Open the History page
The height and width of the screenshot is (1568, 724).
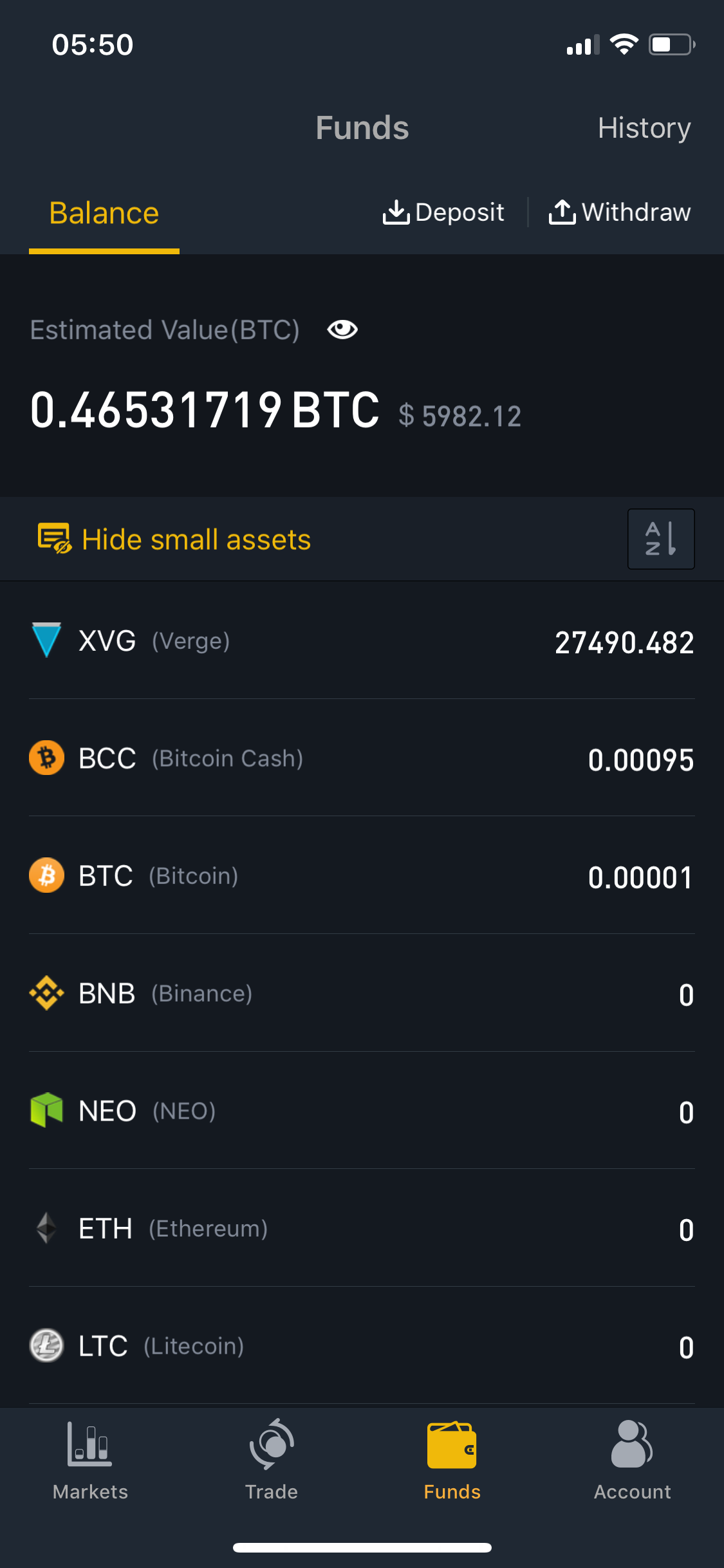(644, 127)
